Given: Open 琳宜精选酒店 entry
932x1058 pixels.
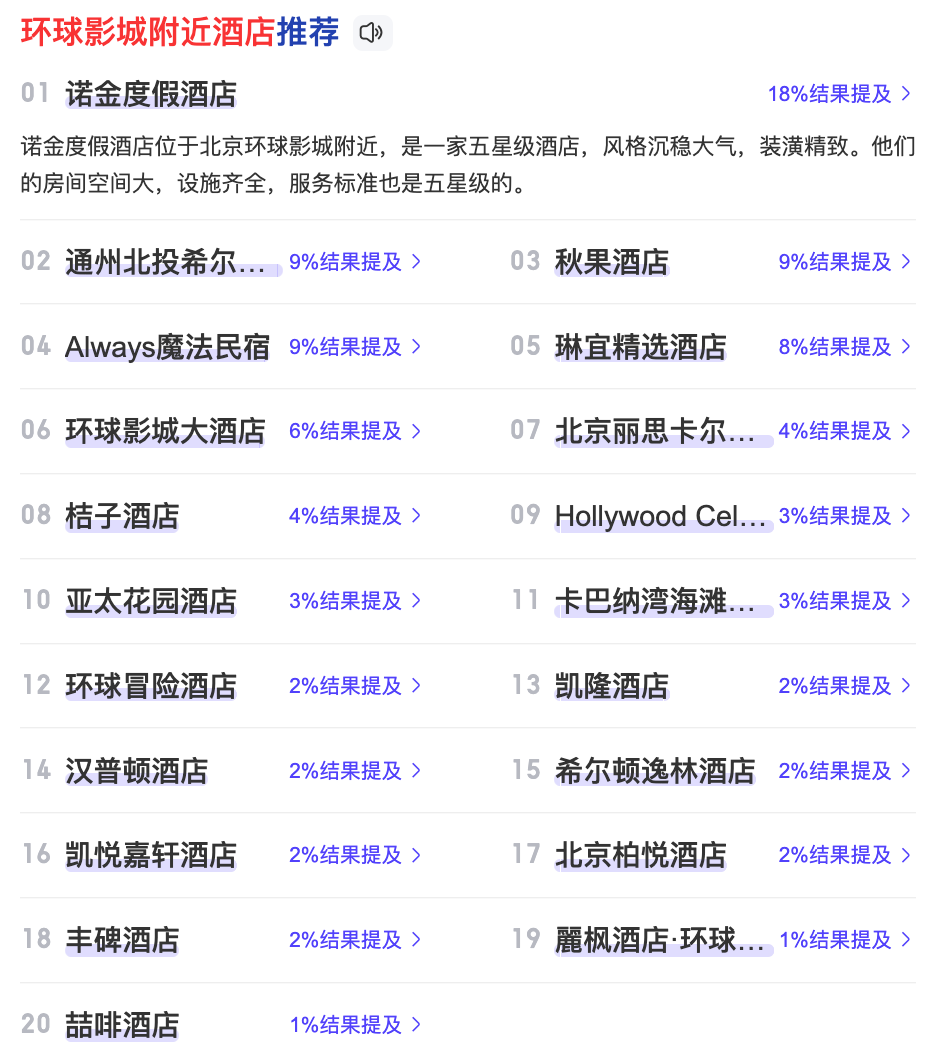Looking at the screenshot, I should 640,347.
